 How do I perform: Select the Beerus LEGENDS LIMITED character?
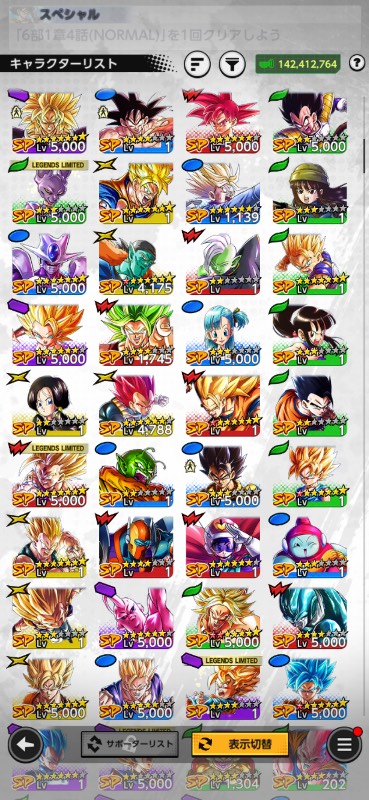(x=50, y=192)
